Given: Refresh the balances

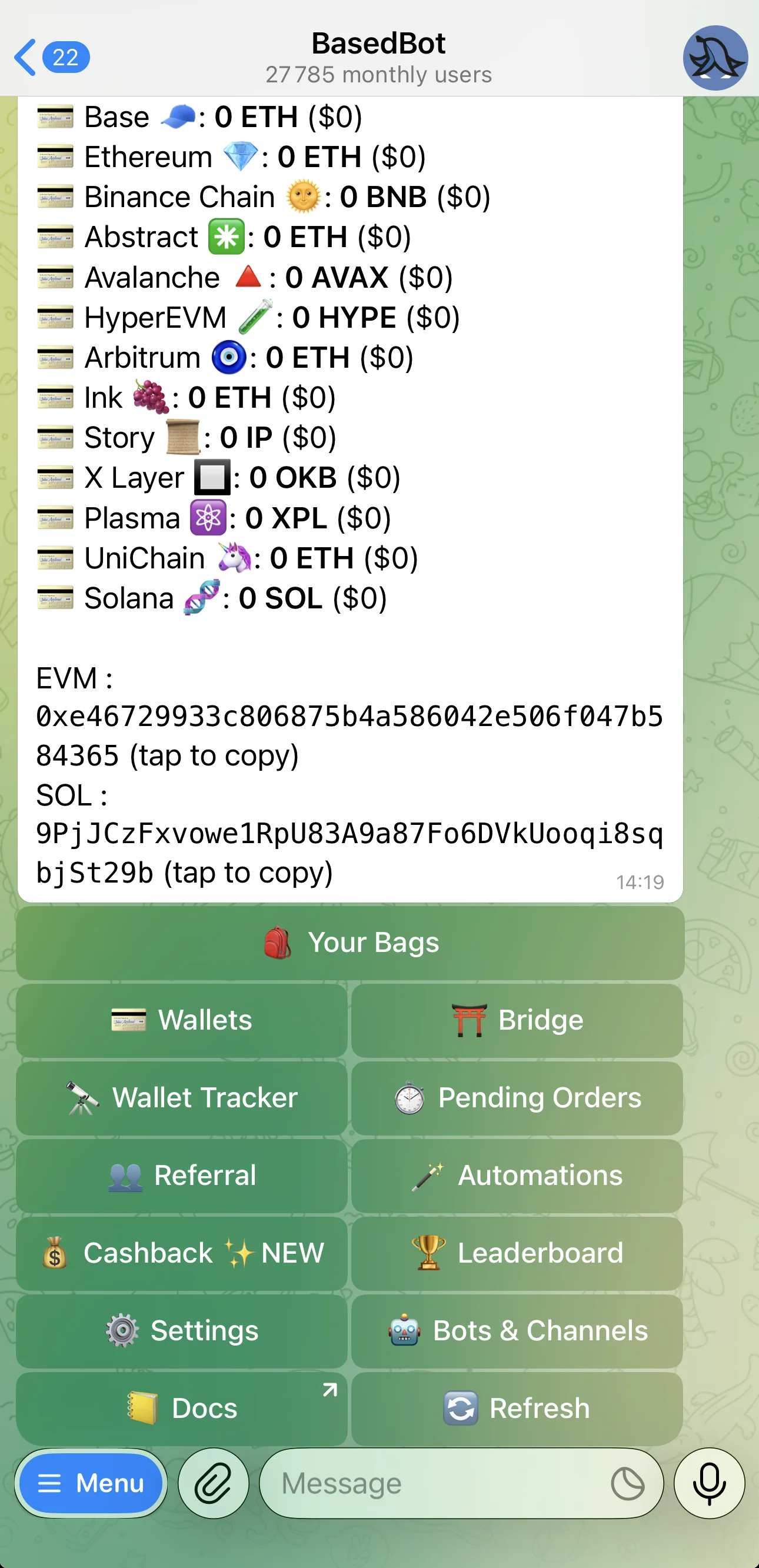Looking at the screenshot, I should (517, 1408).
